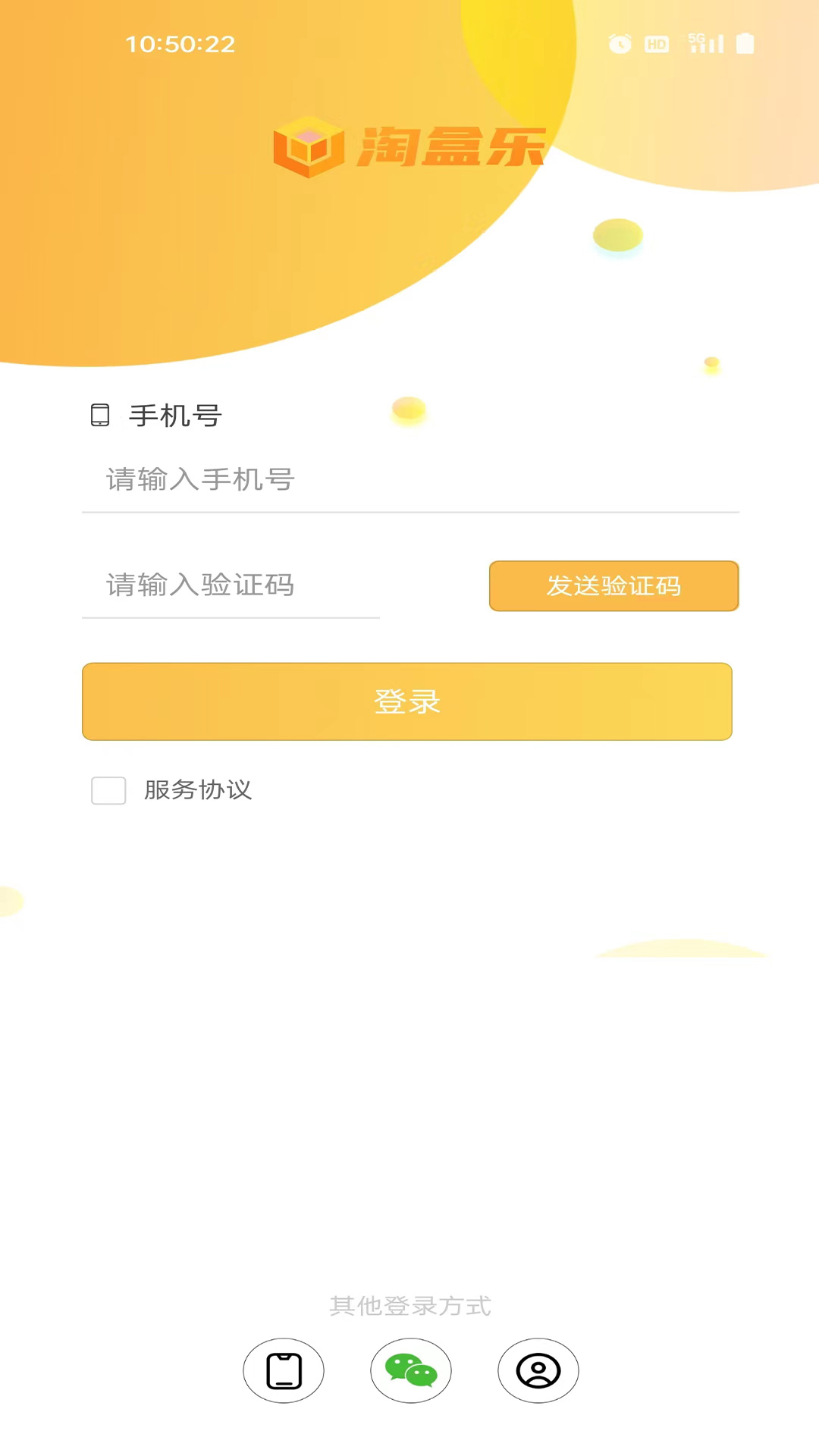Tap the phone number input field
Viewport: 819px width, 1456px height.
coord(409,480)
